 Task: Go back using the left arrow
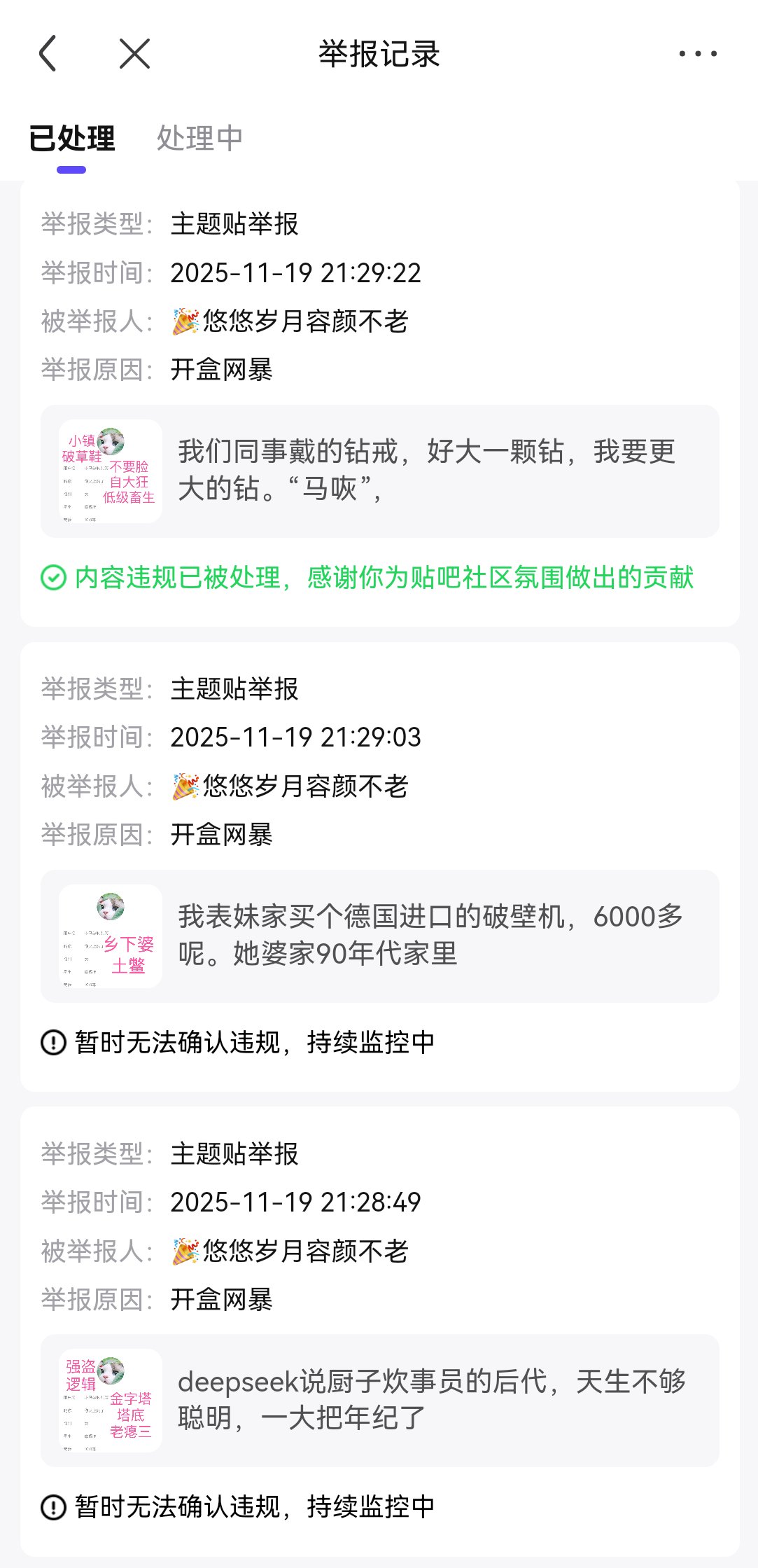(x=48, y=54)
